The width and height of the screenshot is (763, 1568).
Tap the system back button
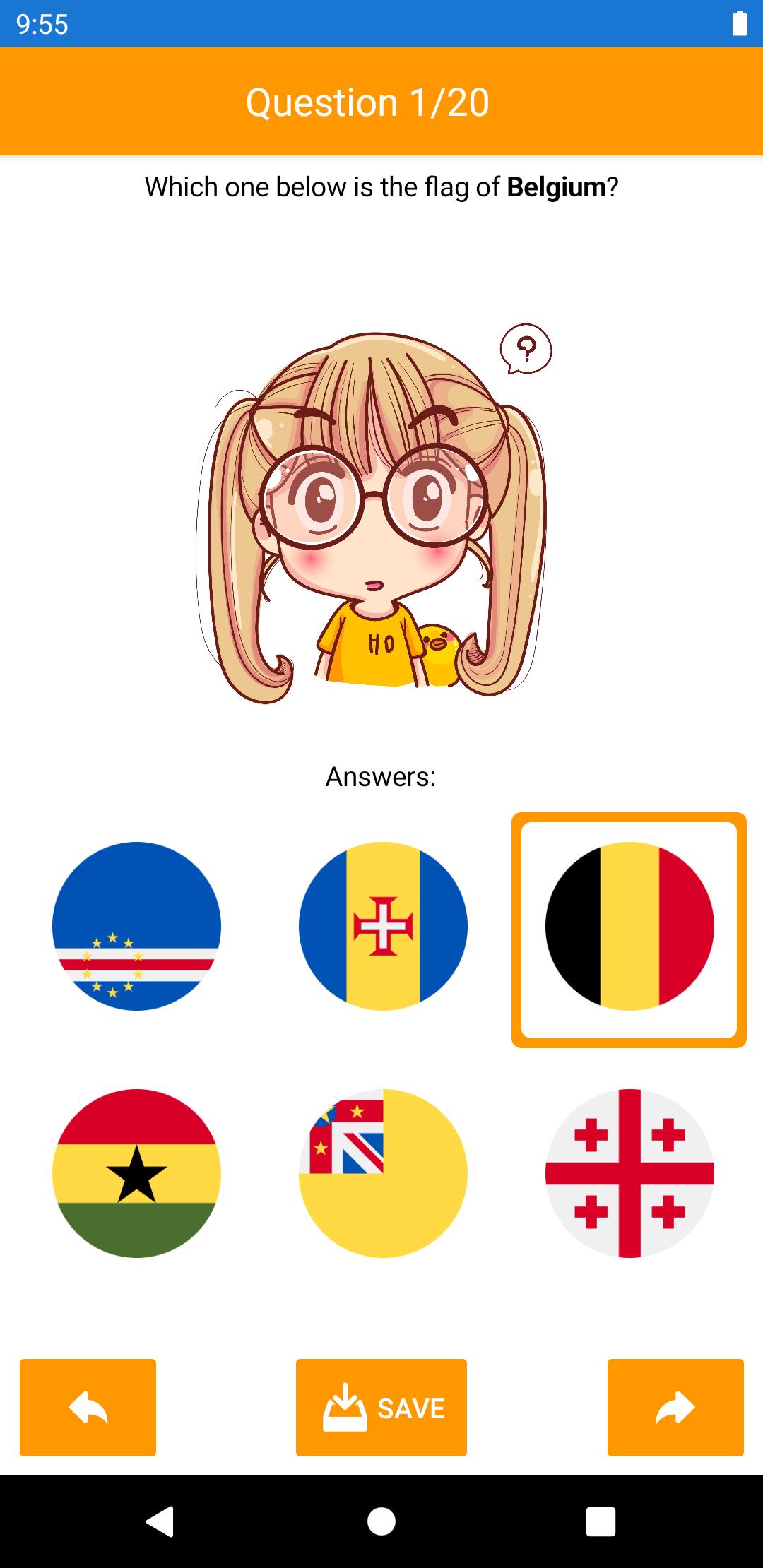point(160,1521)
